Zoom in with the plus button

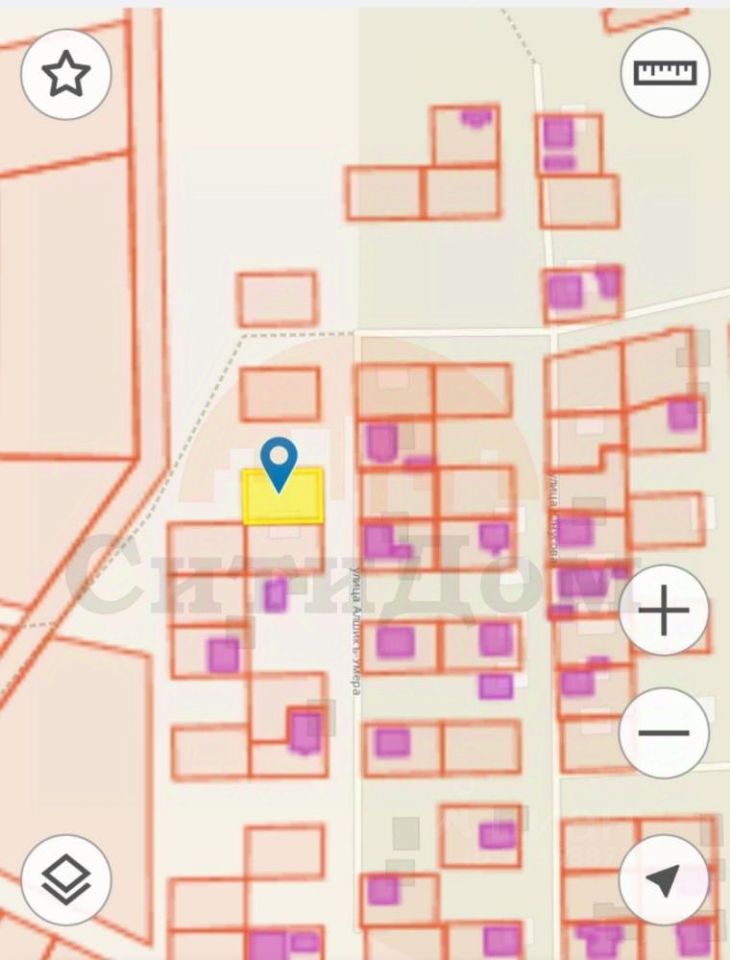click(665, 610)
